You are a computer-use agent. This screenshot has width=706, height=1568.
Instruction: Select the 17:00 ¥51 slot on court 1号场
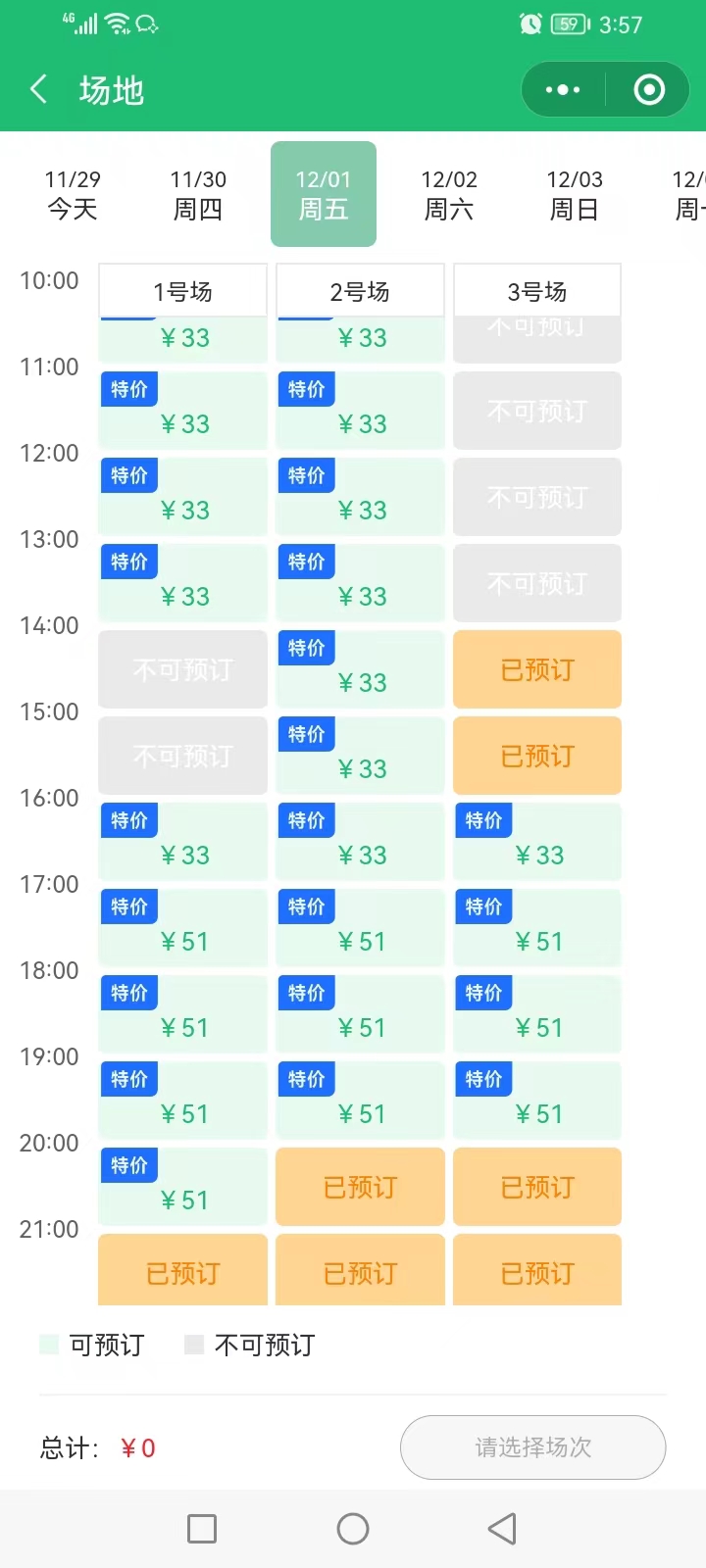click(182, 927)
